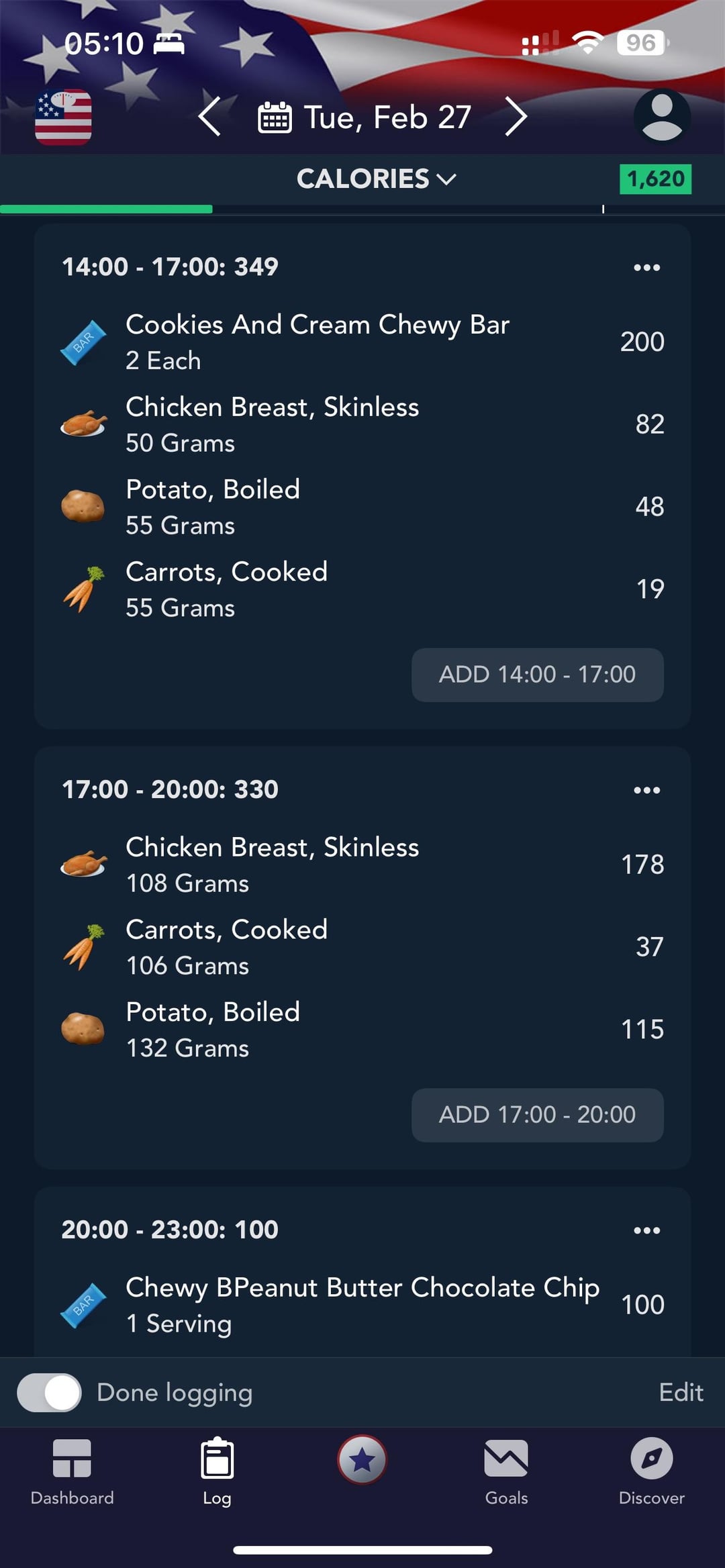Open Cookies And Cream Chewy Bar entry
The width and height of the screenshot is (725, 1568).
(362, 342)
